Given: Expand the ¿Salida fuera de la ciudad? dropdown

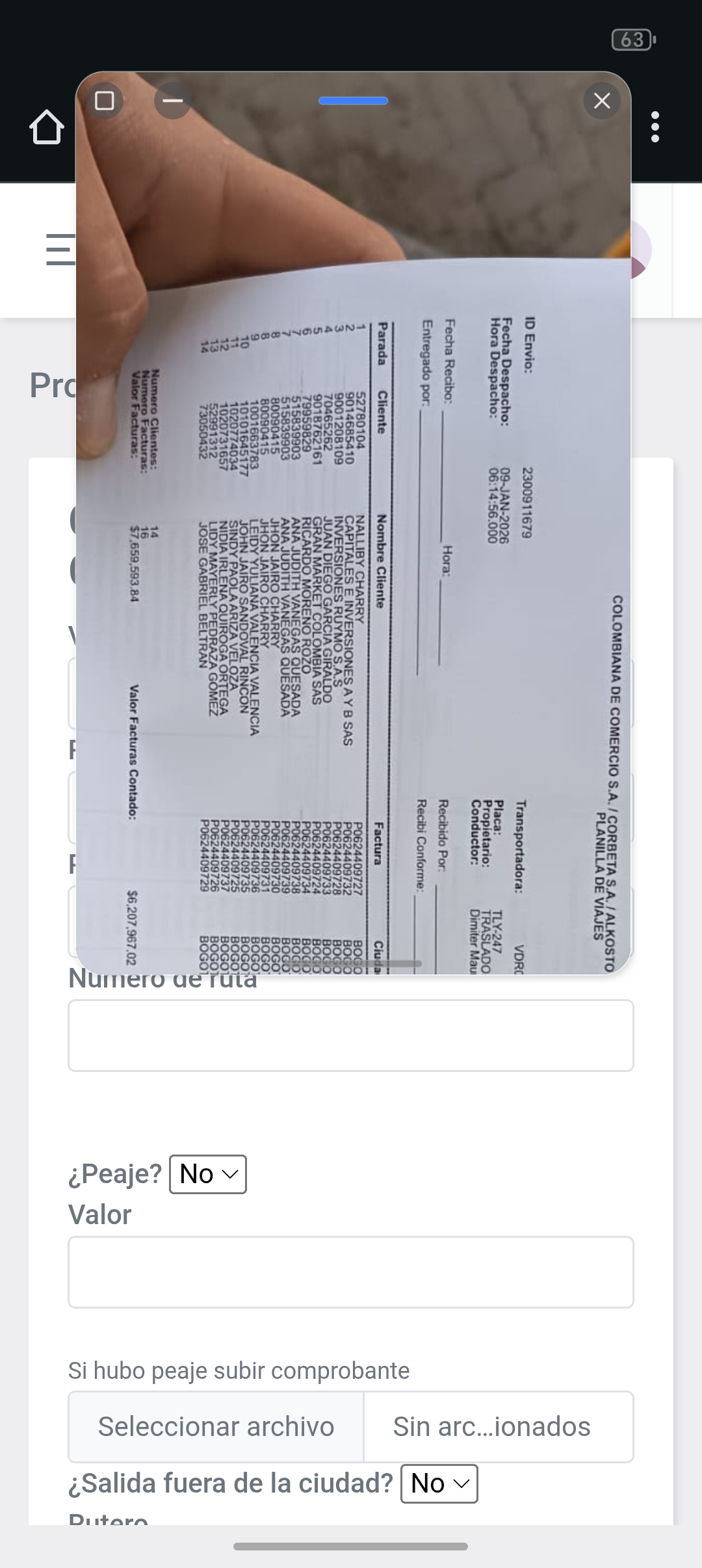Looking at the screenshot, I should 439,1483.
